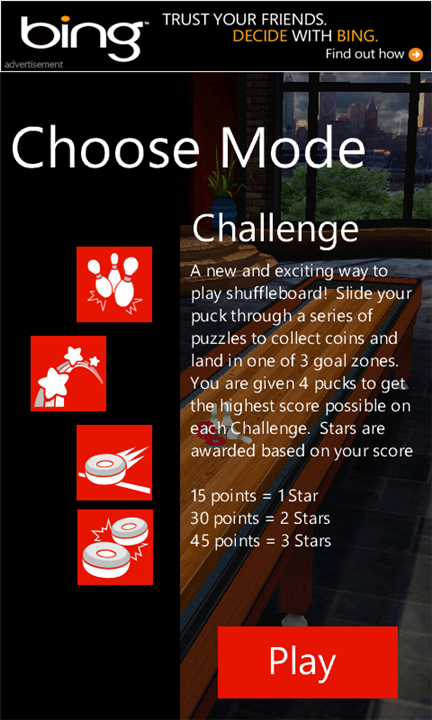The image size is (432, 720).
Task: Select the bowling pins mode tile
Action: click(114, 284)
